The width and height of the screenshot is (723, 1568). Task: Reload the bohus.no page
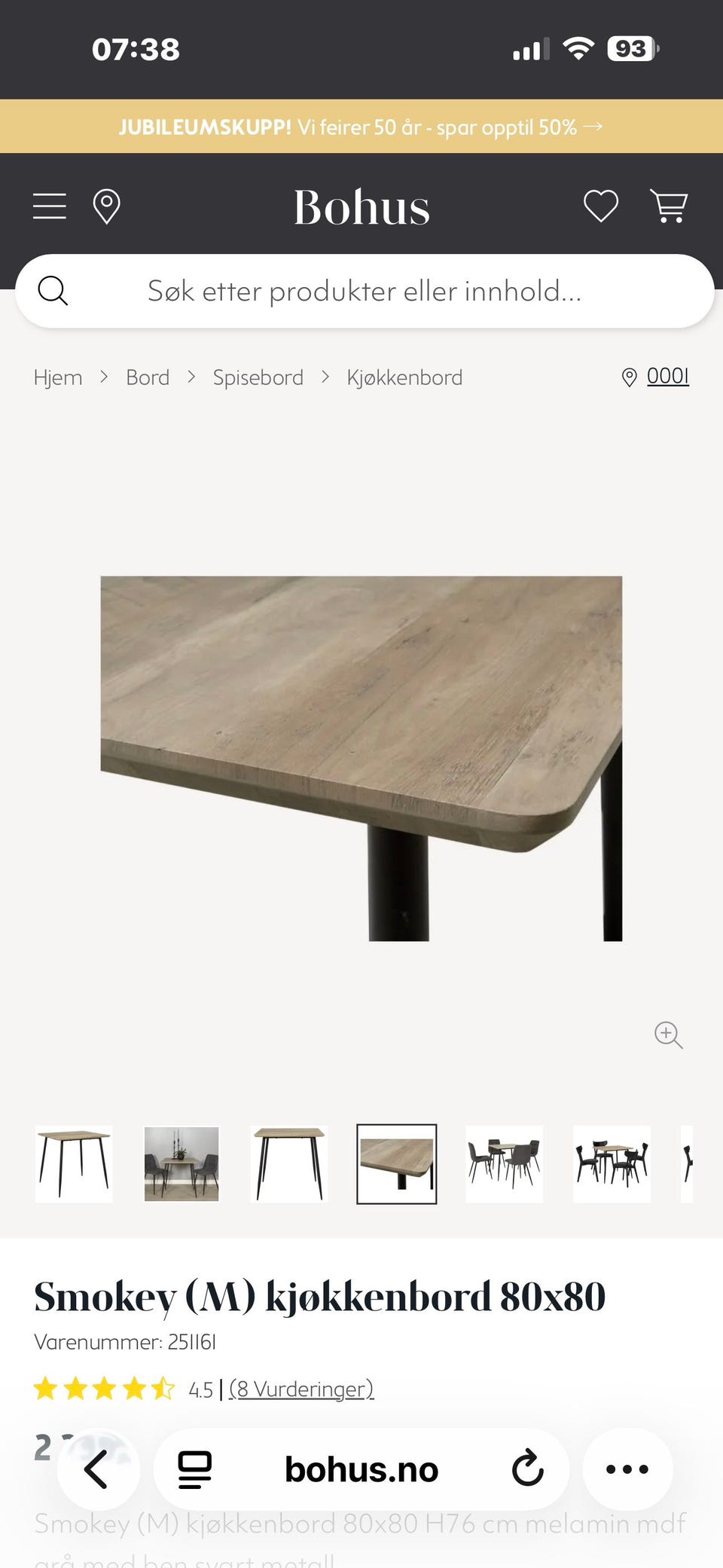527,1469
